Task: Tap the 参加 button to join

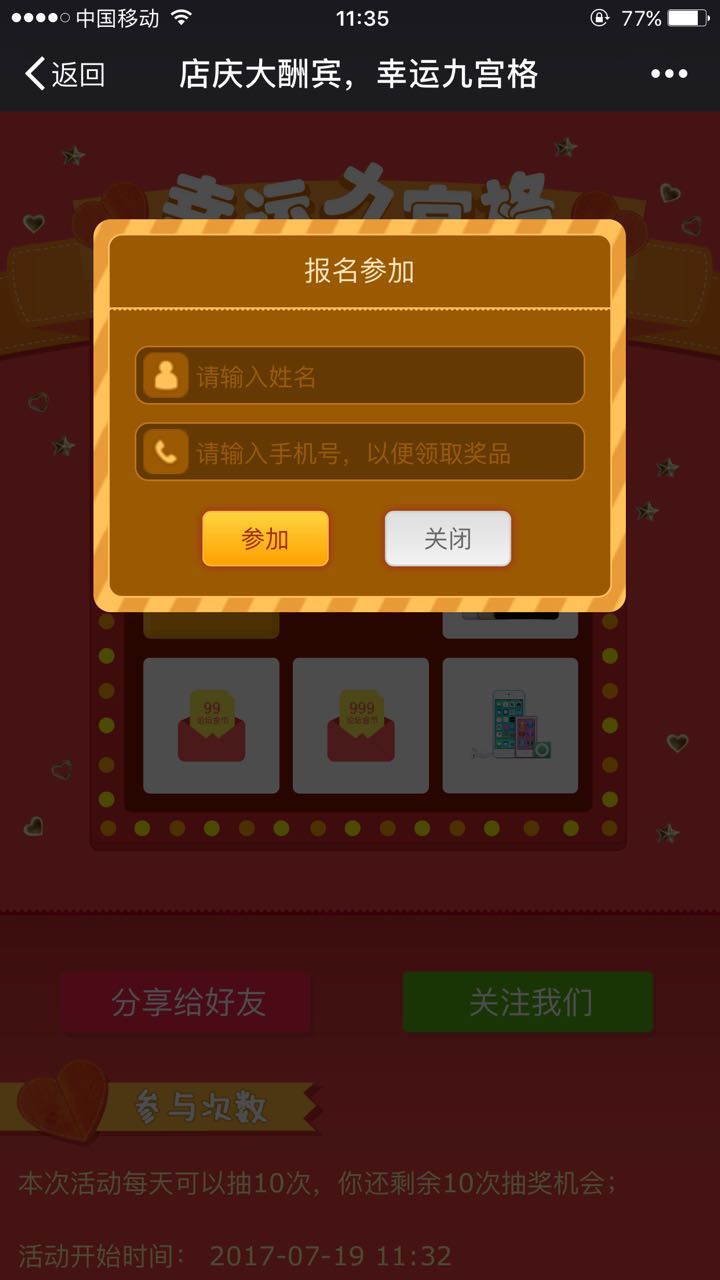Action: (x=265, y=539)
